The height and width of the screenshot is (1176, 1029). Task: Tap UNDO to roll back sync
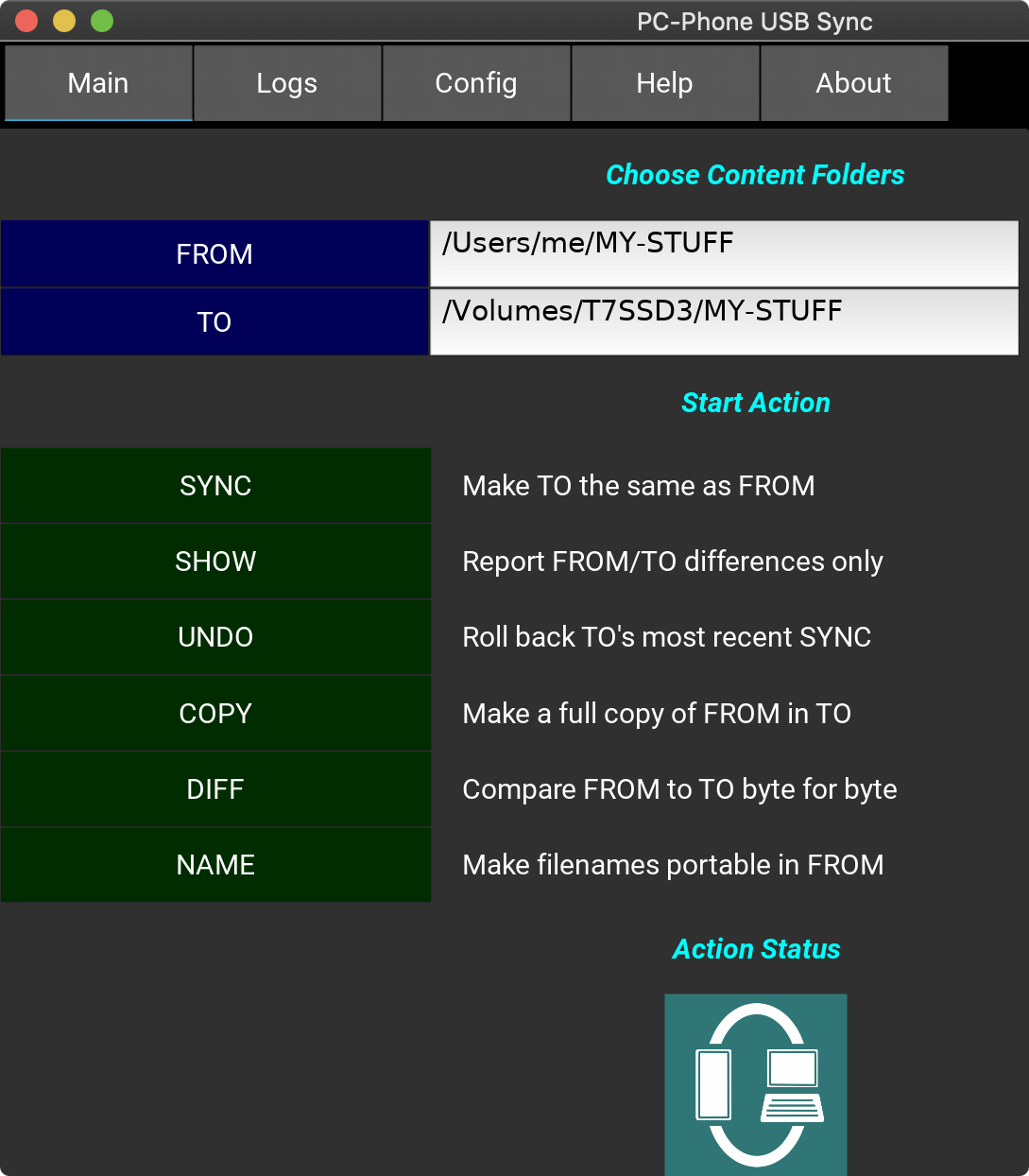(x=215, y=637)
